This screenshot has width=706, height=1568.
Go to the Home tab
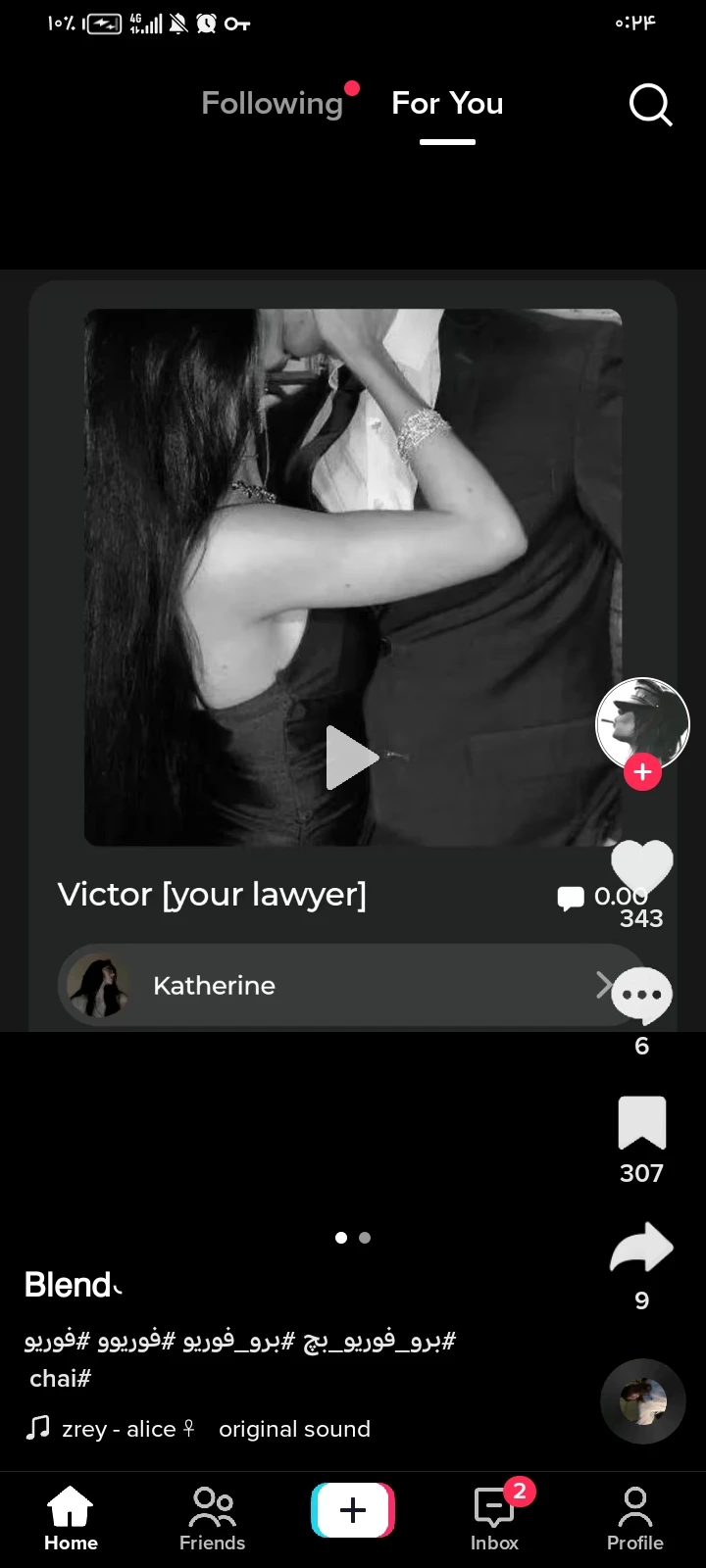coord(71,1519)
